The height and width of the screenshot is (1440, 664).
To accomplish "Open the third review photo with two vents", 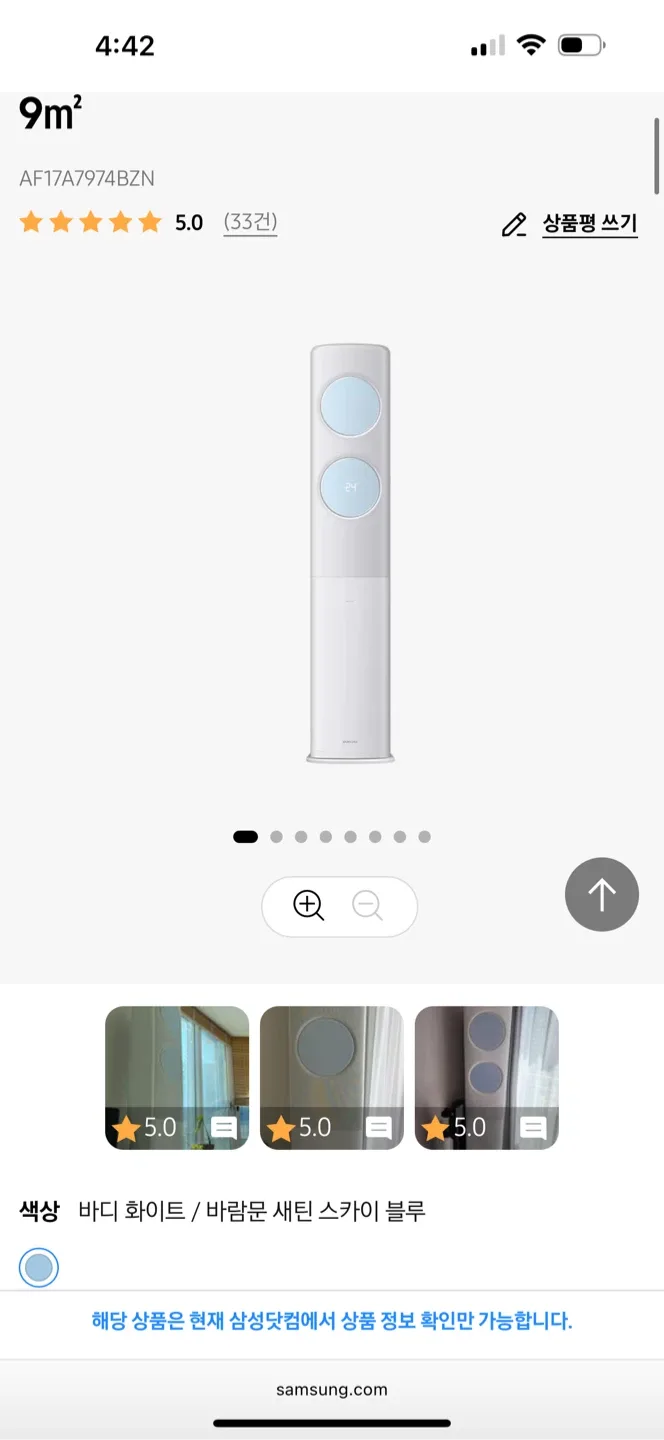I will (x=486, y=1077).
